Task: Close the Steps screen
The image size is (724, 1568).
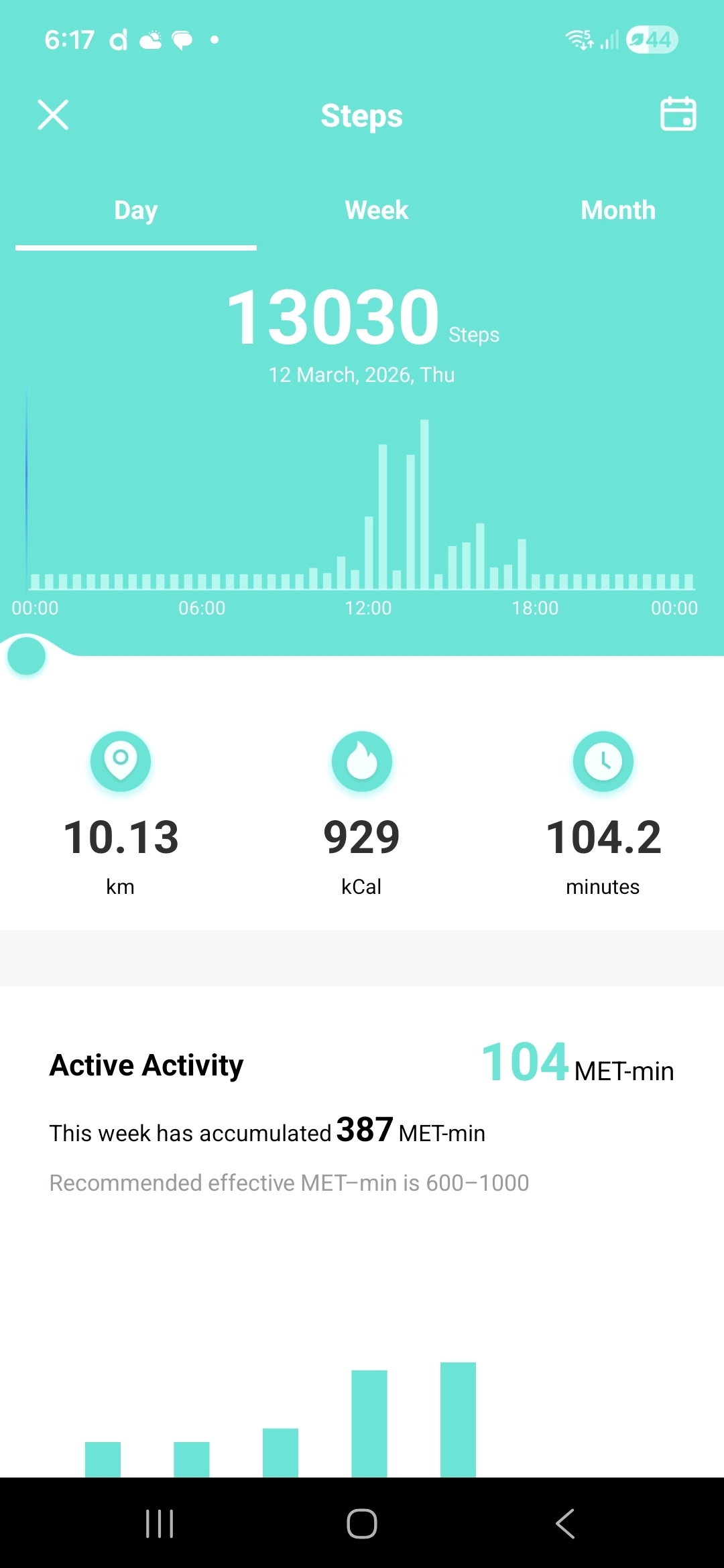Action: coord(53,115)
